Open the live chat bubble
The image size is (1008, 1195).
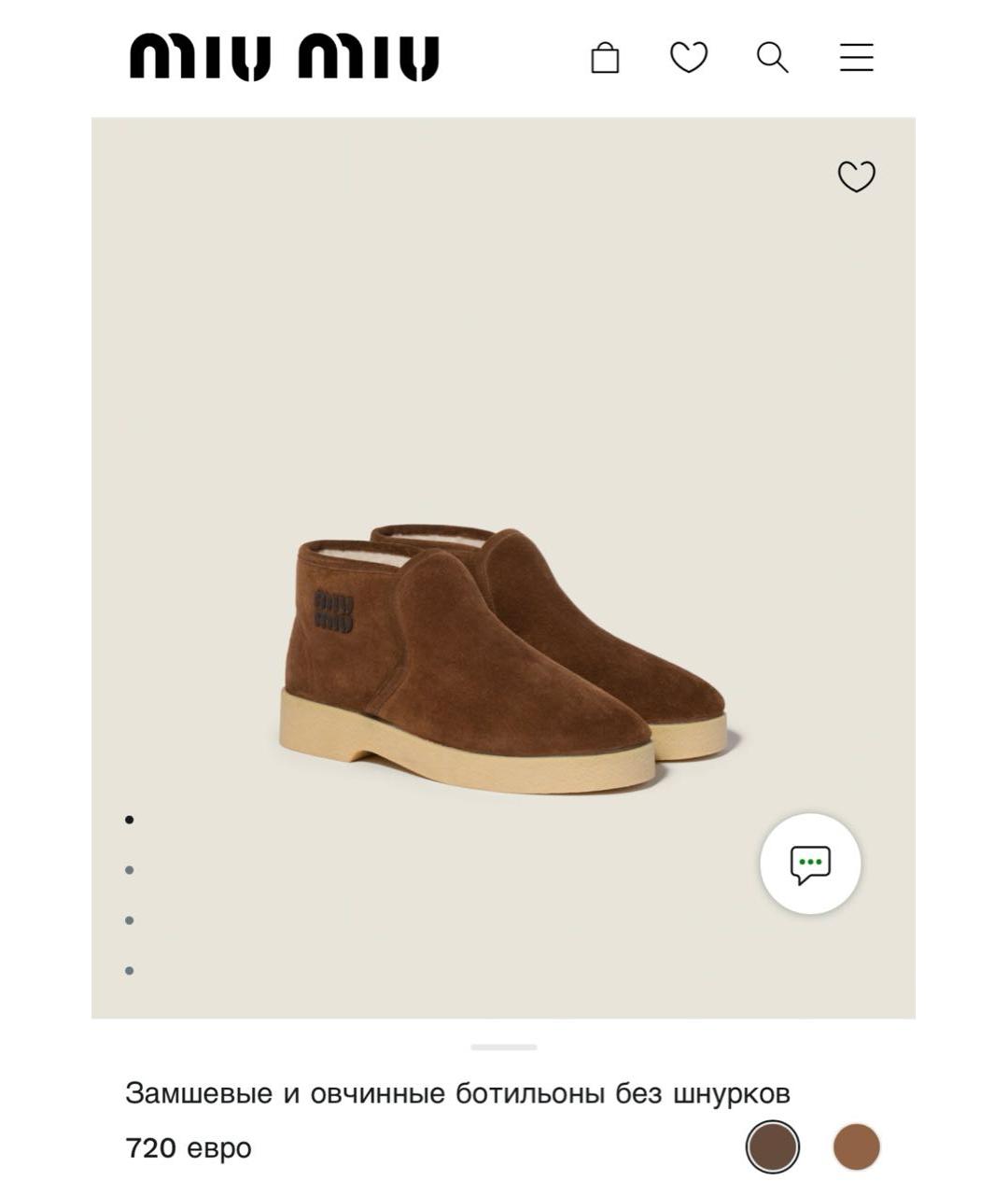(x=810, y=864)
